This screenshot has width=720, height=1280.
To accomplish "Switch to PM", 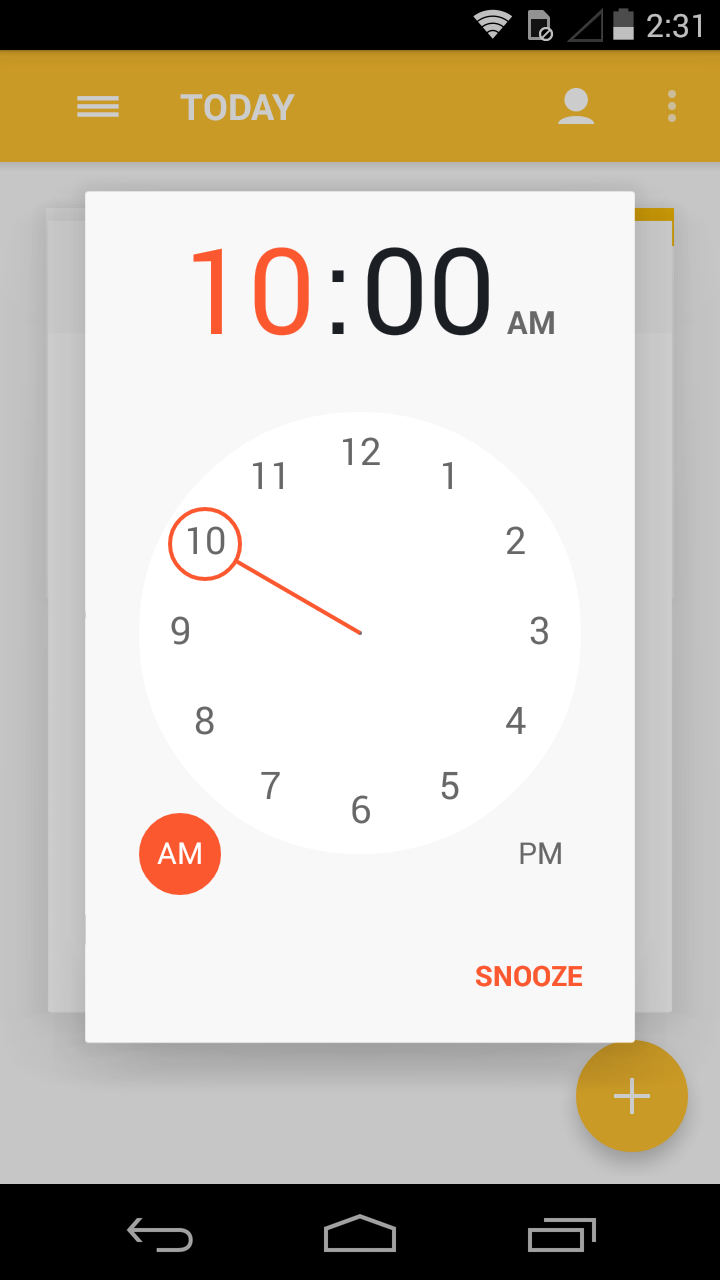I will 540,853.
